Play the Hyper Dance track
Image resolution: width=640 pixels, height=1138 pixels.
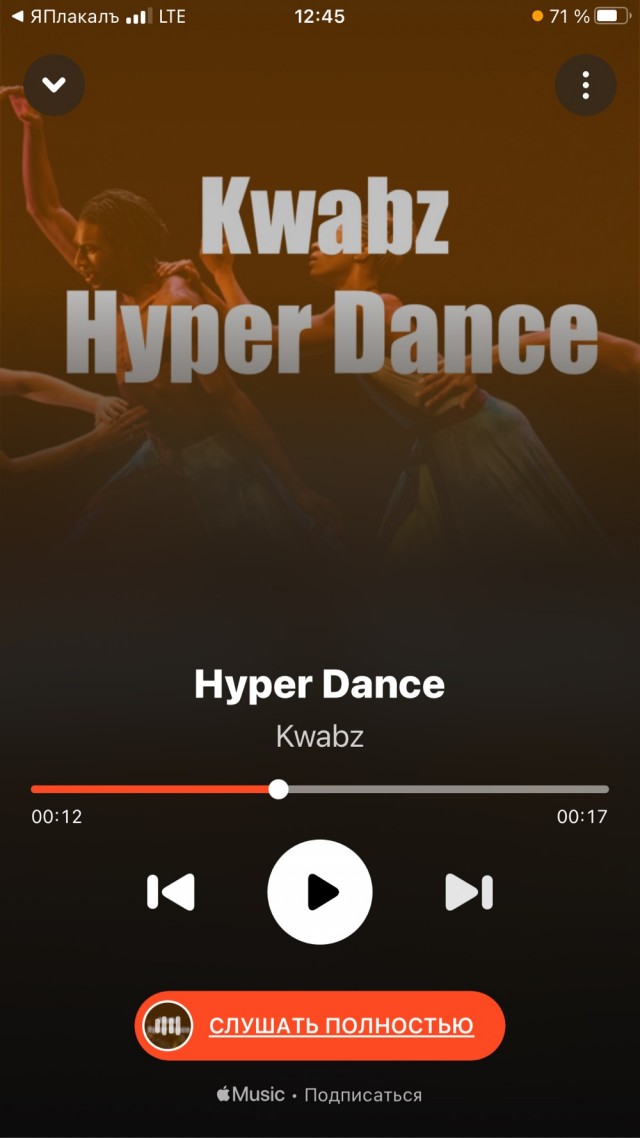point(320,891)
